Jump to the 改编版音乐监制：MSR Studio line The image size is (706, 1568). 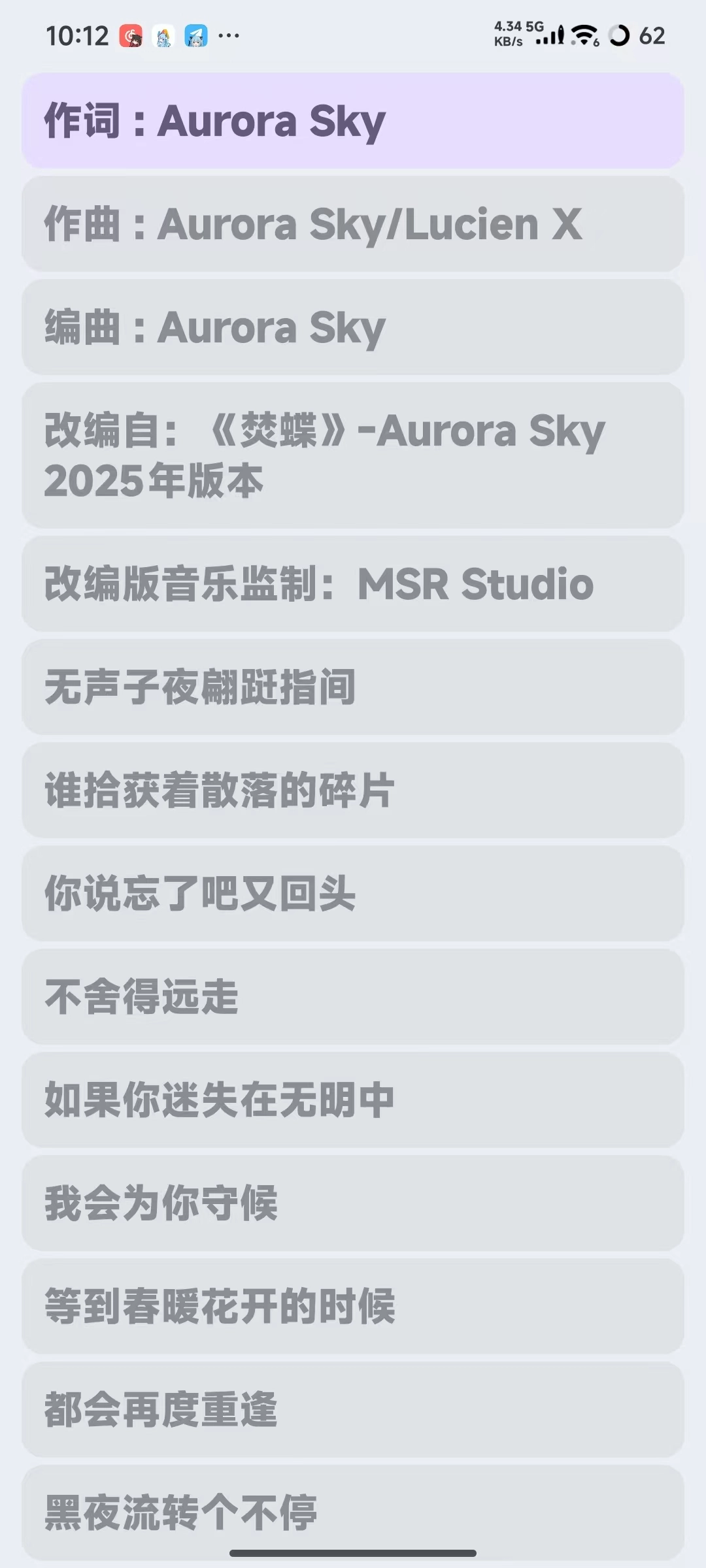click(353, 583)
